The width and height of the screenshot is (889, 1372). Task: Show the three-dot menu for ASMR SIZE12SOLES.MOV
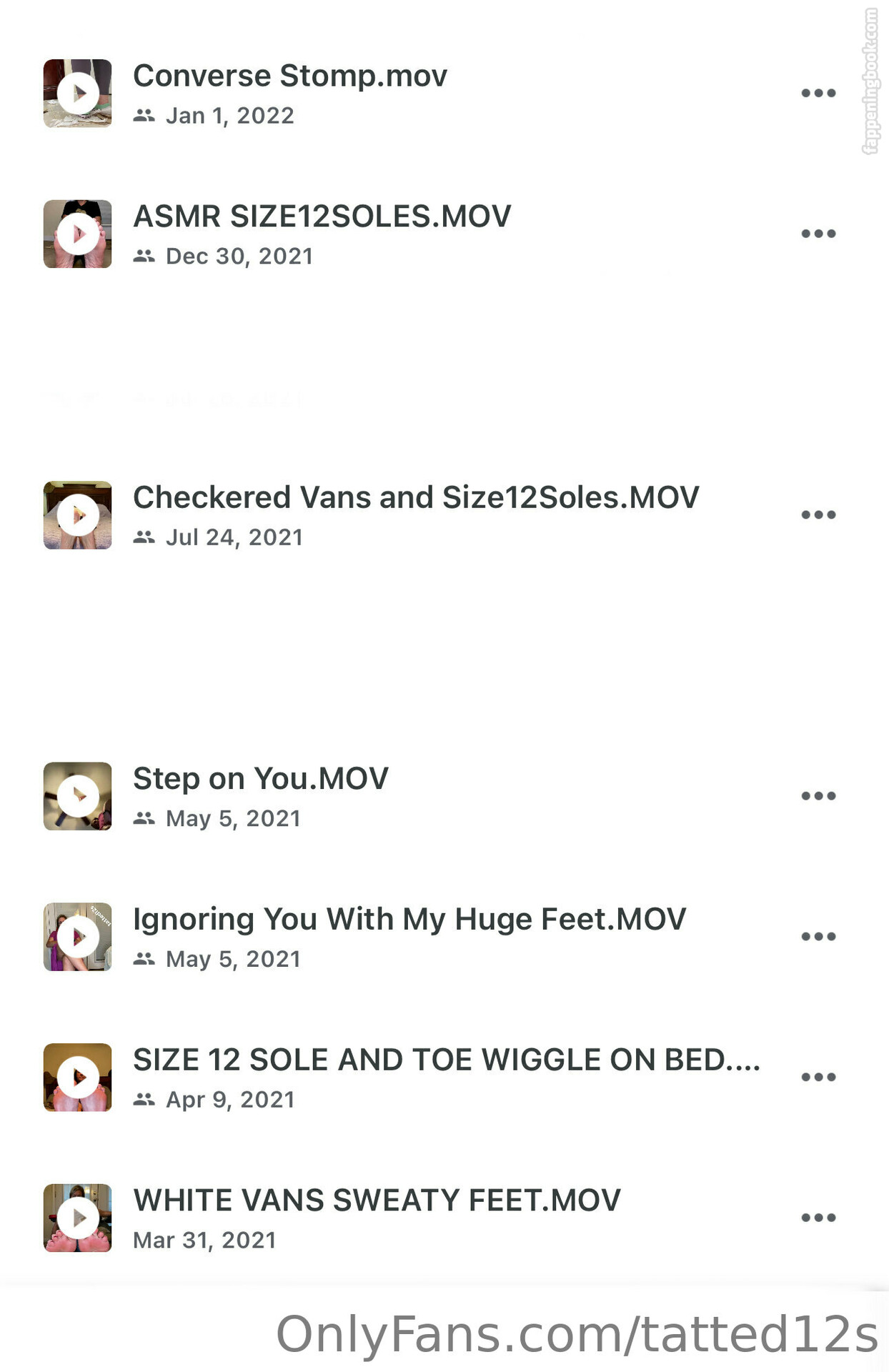(x=818, y=234)
